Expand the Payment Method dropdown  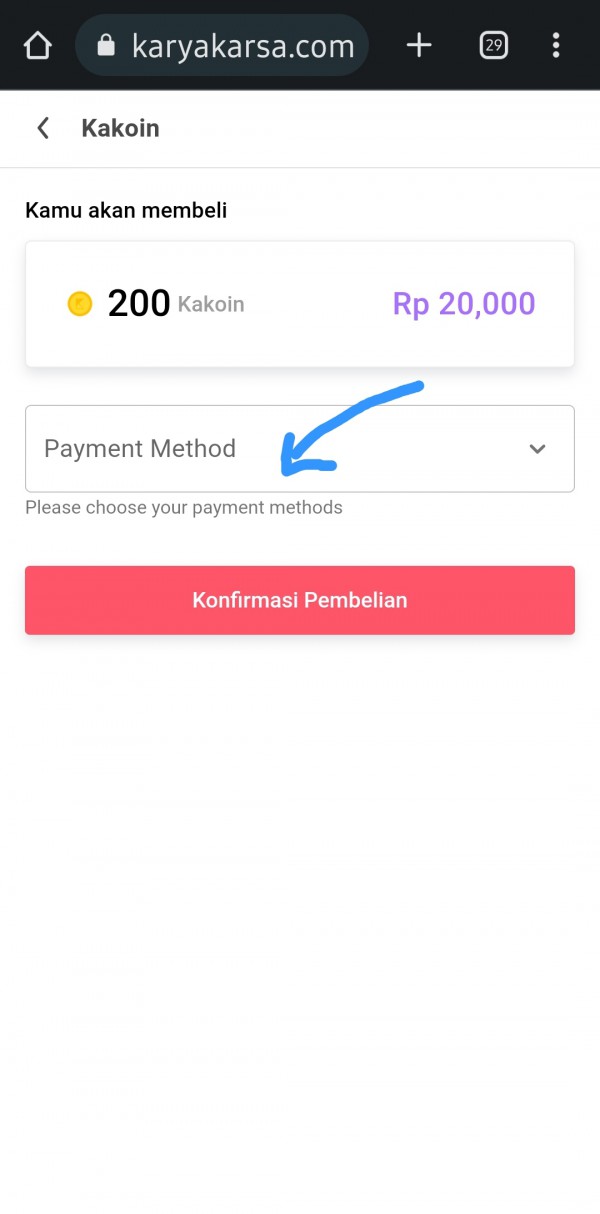click(300, 448)
